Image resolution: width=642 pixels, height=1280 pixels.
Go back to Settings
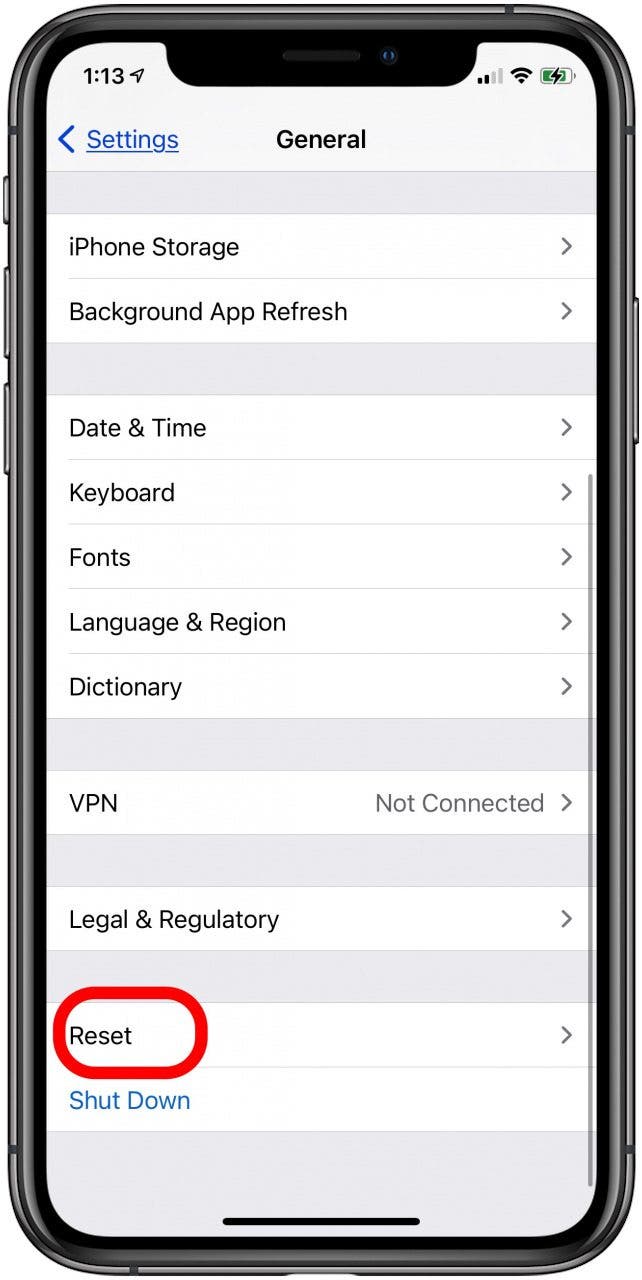pos(119,140)
